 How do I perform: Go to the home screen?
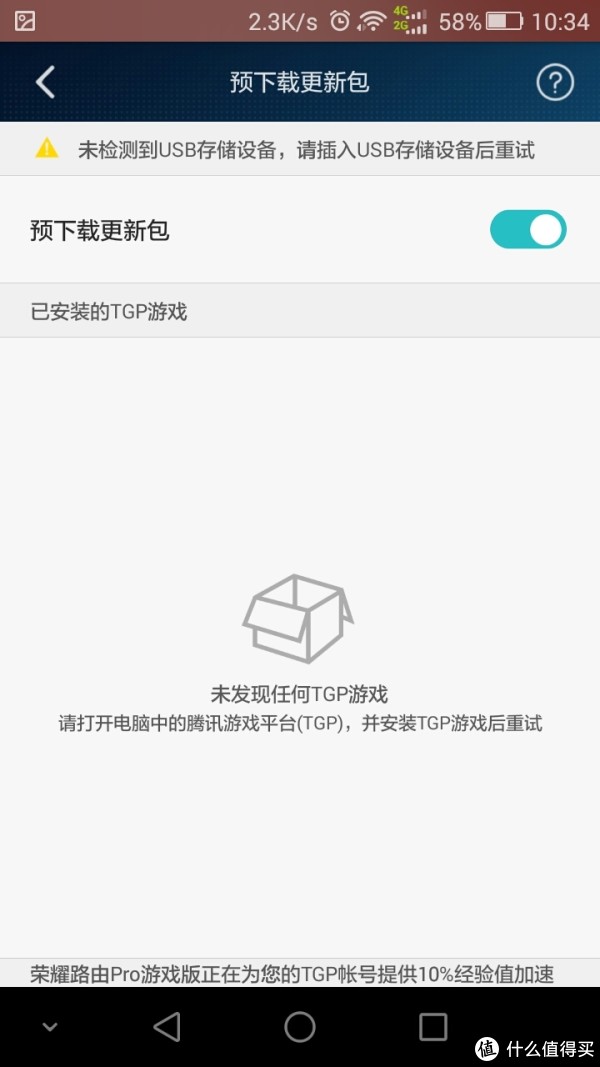300,1026
